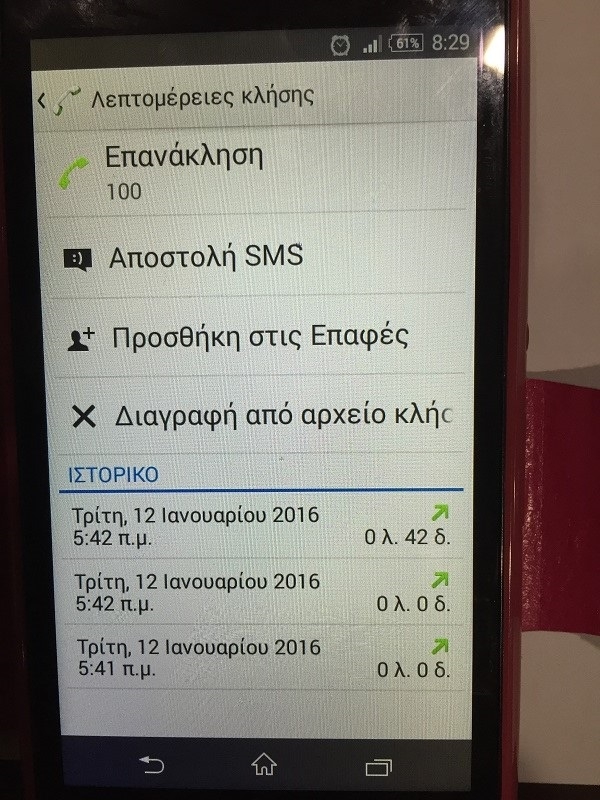Tap Αποστολή SMS to send a message
Screen dimensions: 600x800
pyautogui.click(x=207, y=257)
